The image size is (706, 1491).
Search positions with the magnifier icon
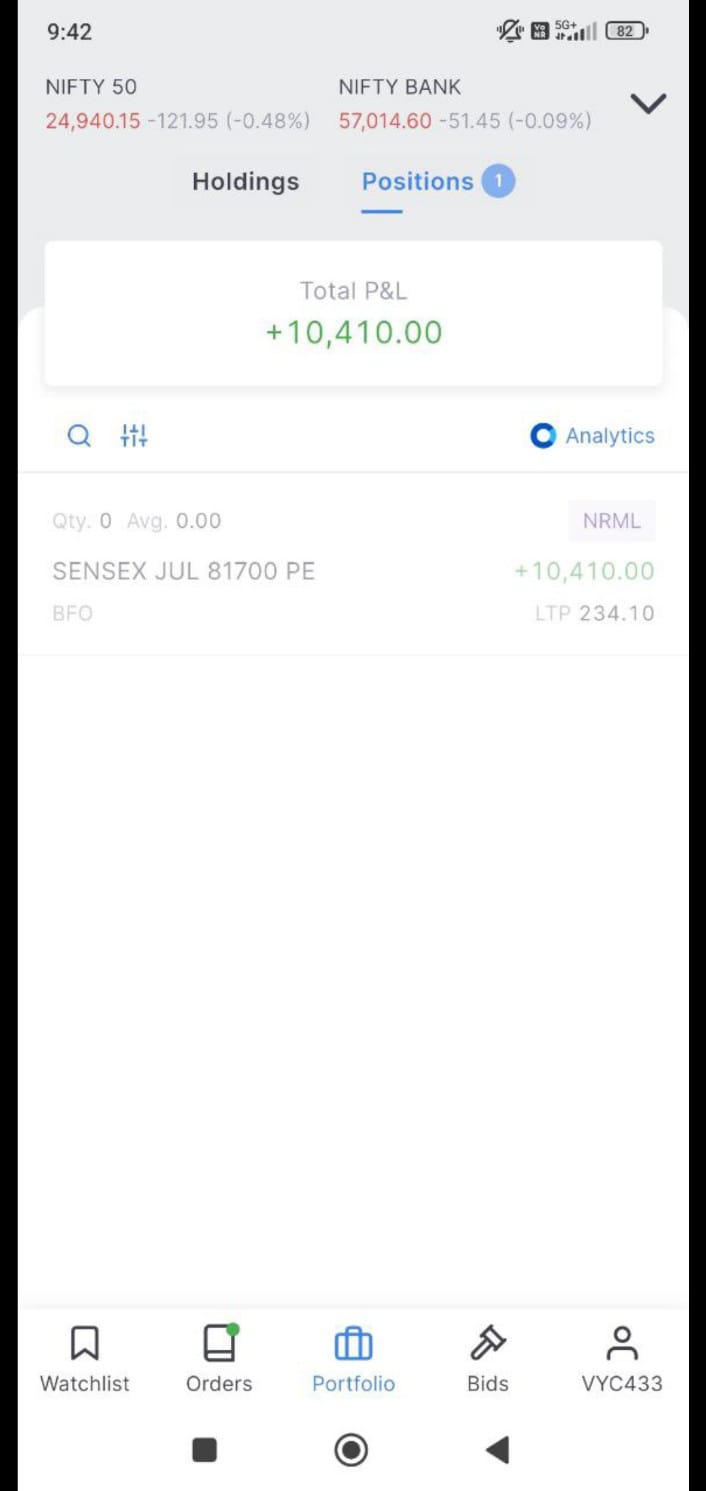tap(79, 436)
